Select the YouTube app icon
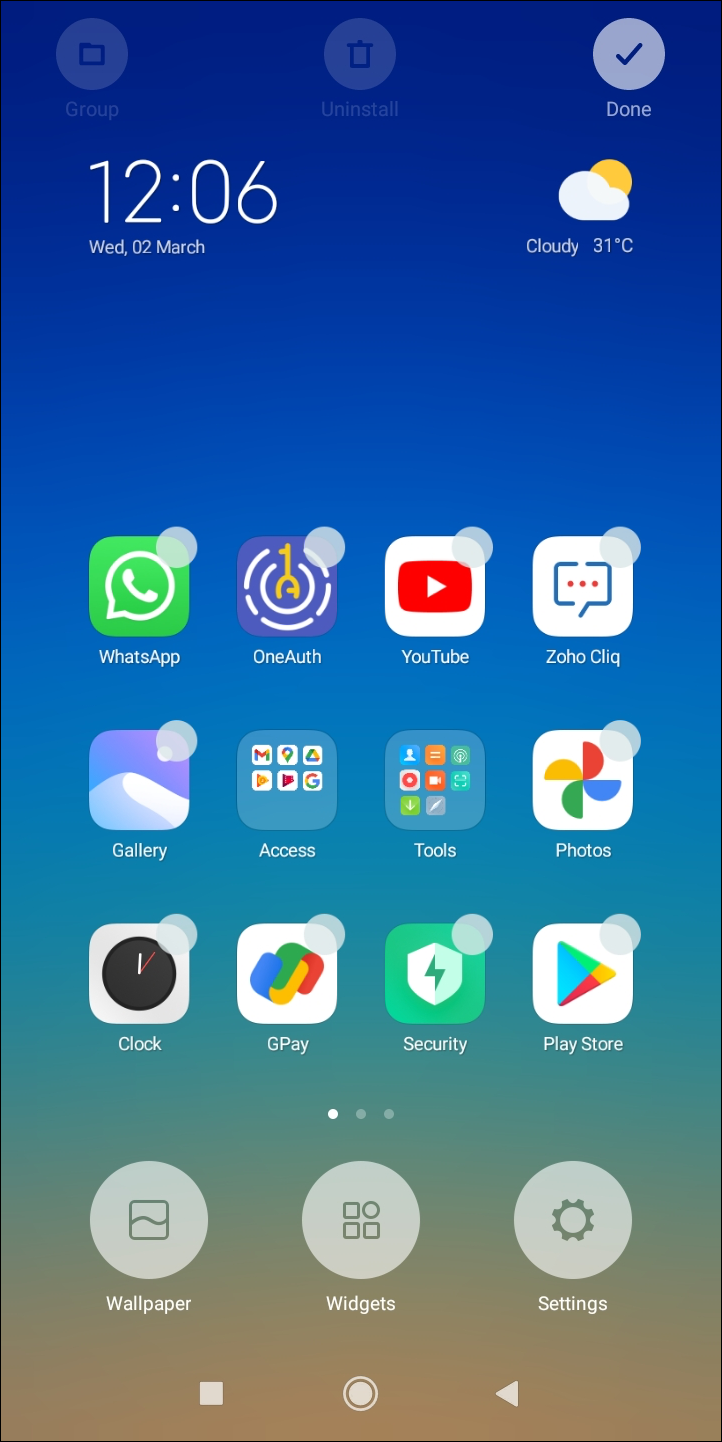 [x=435, y=587]
